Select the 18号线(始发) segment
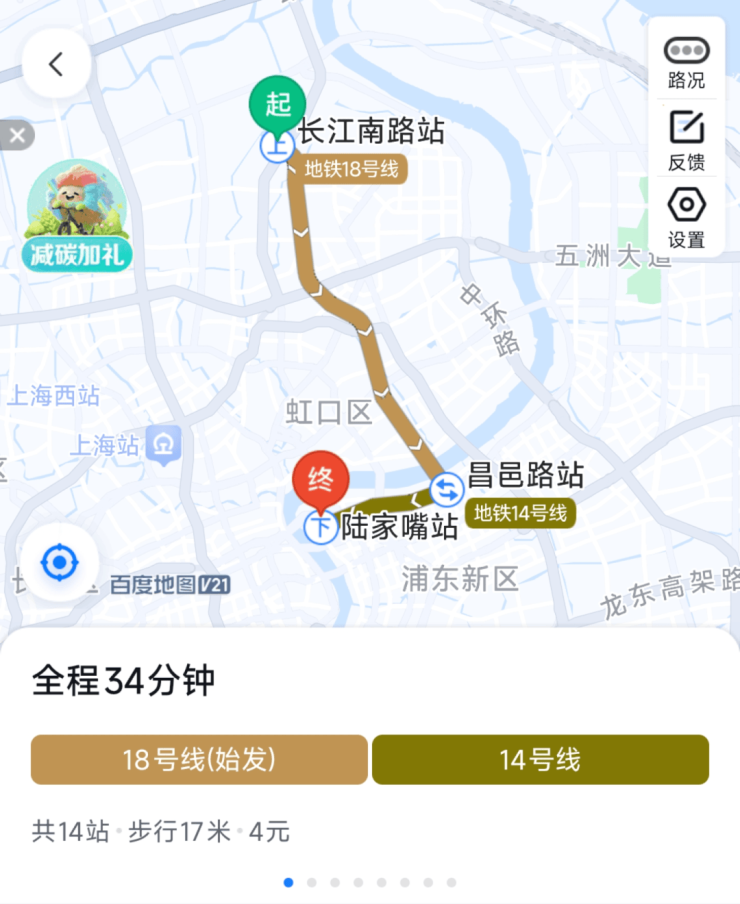Screen dimensions: 740x904 [x=199, y=760]
